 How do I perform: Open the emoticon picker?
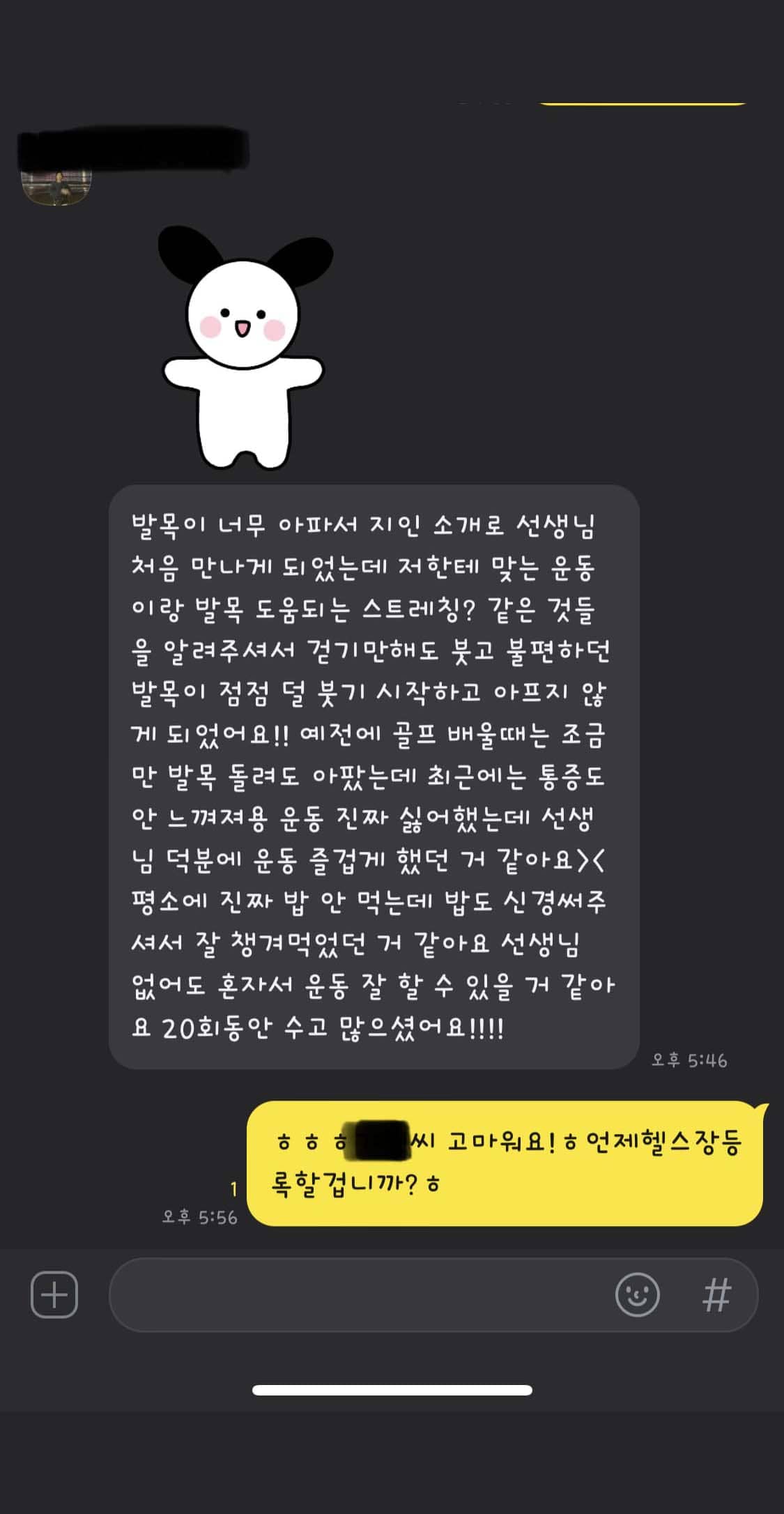point(637,1295)
